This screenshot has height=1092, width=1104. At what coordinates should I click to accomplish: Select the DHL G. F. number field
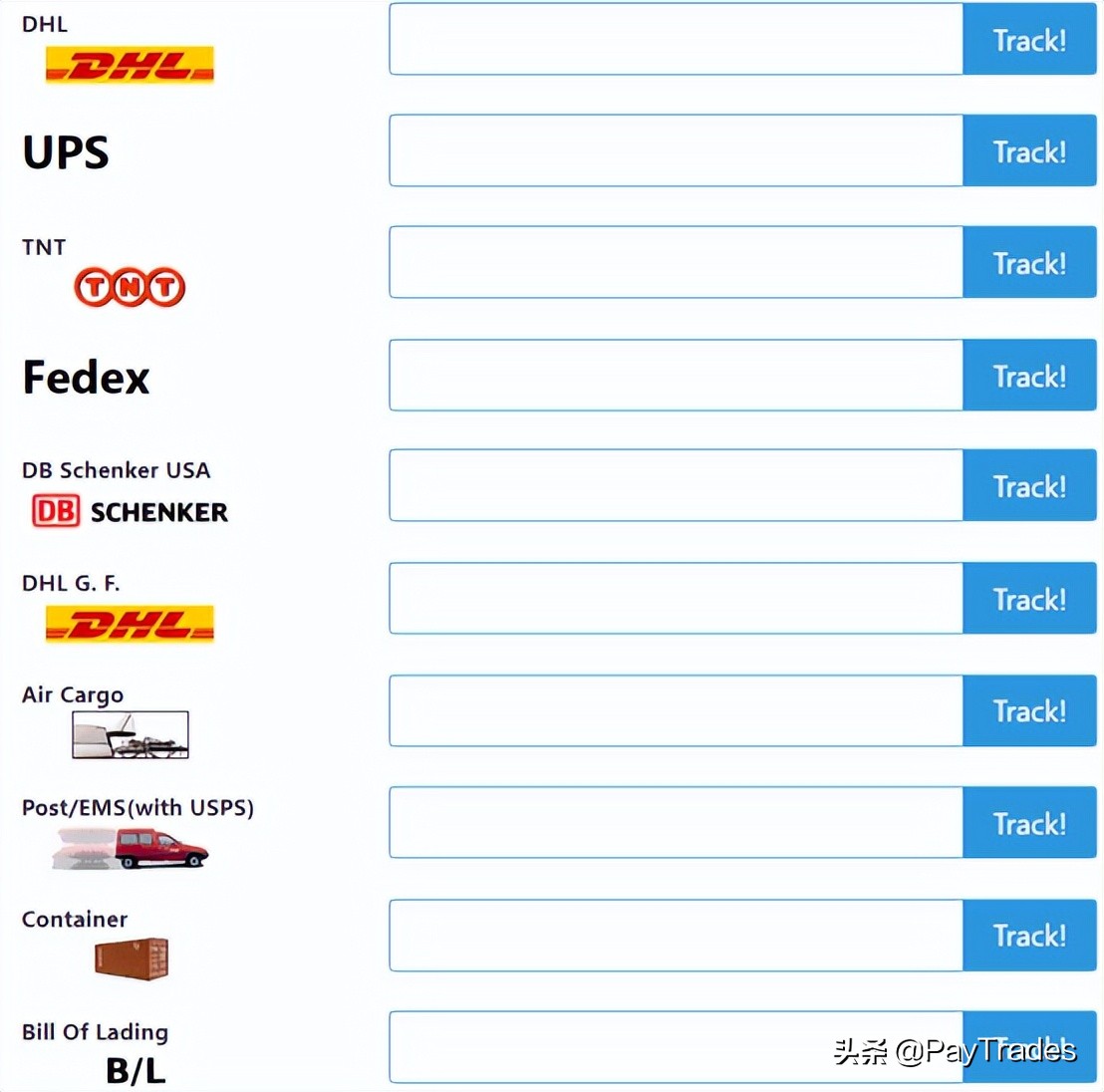[x=676, y=598]
